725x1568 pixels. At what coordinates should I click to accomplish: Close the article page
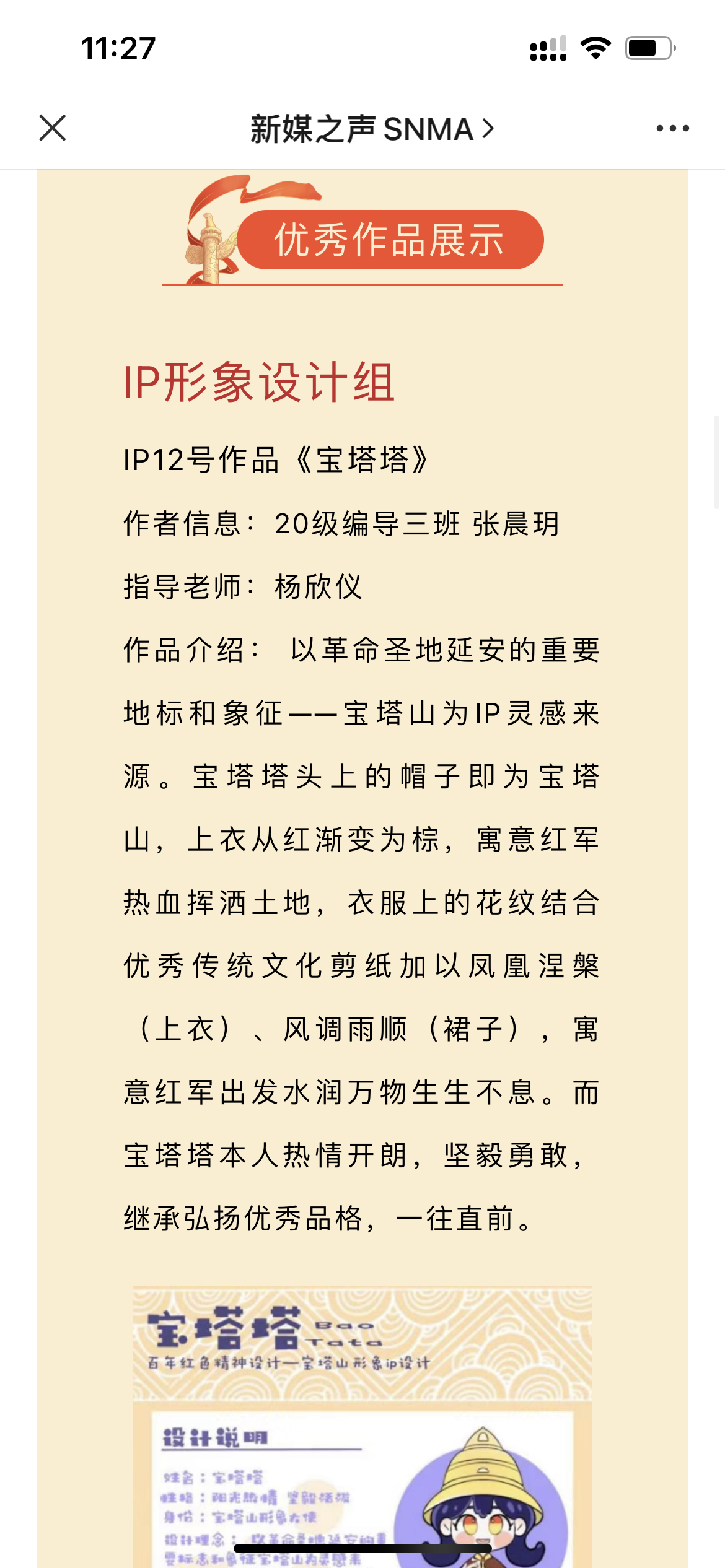(x=53, y=128)
